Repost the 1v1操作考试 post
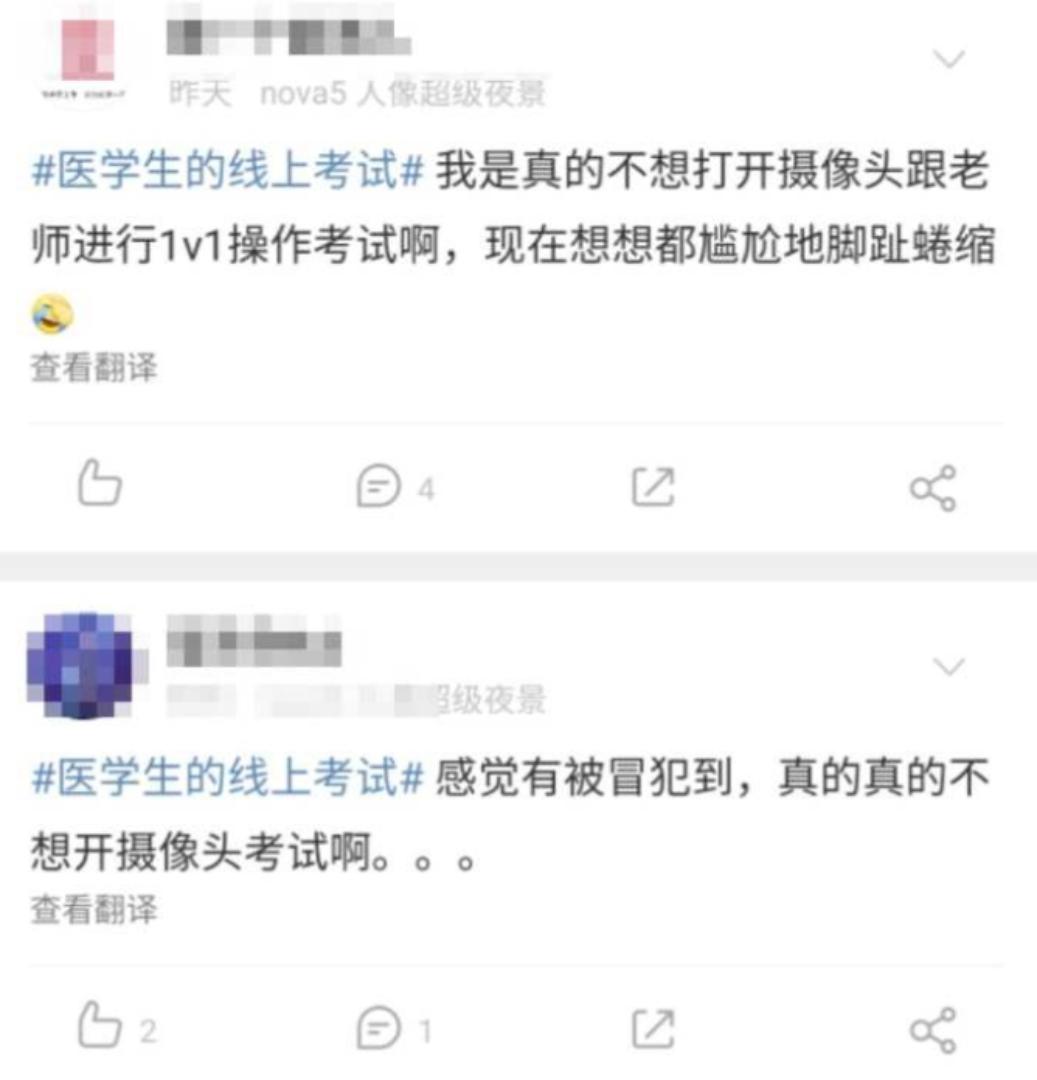This screenshot has width=1037, height=1080. coord(653,487)
